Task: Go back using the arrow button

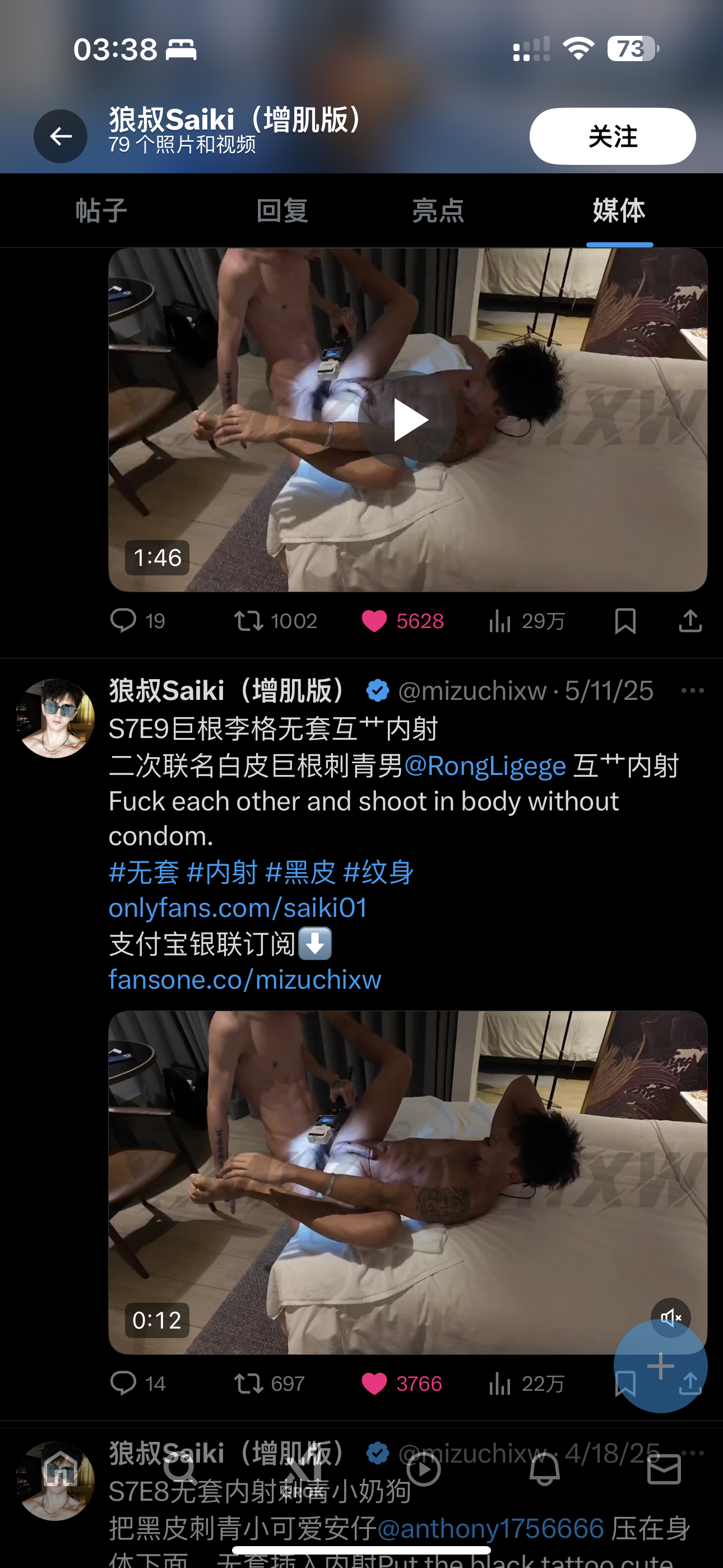Action: pyautogui.click(x=61, y=136)
